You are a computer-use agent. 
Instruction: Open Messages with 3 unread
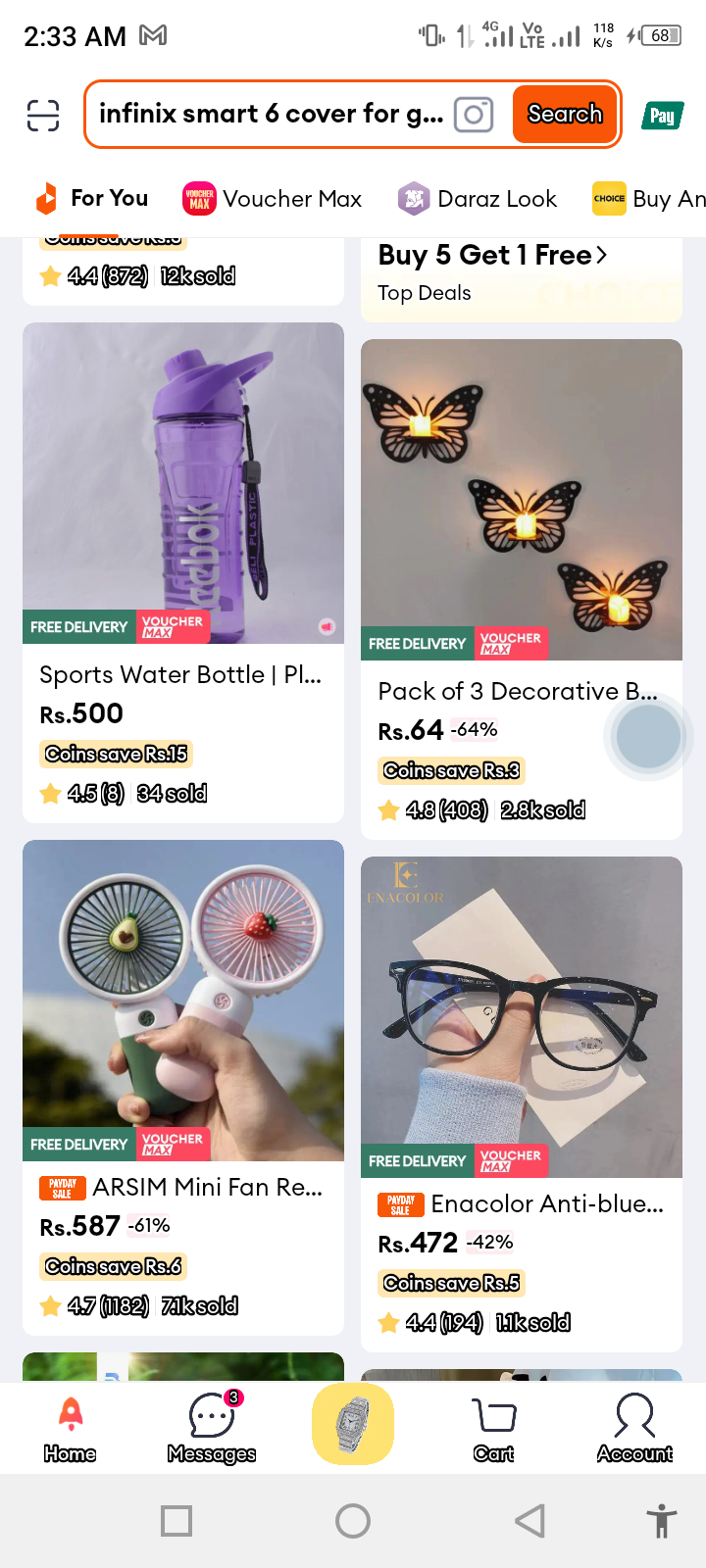click(x=211, y=1428)
